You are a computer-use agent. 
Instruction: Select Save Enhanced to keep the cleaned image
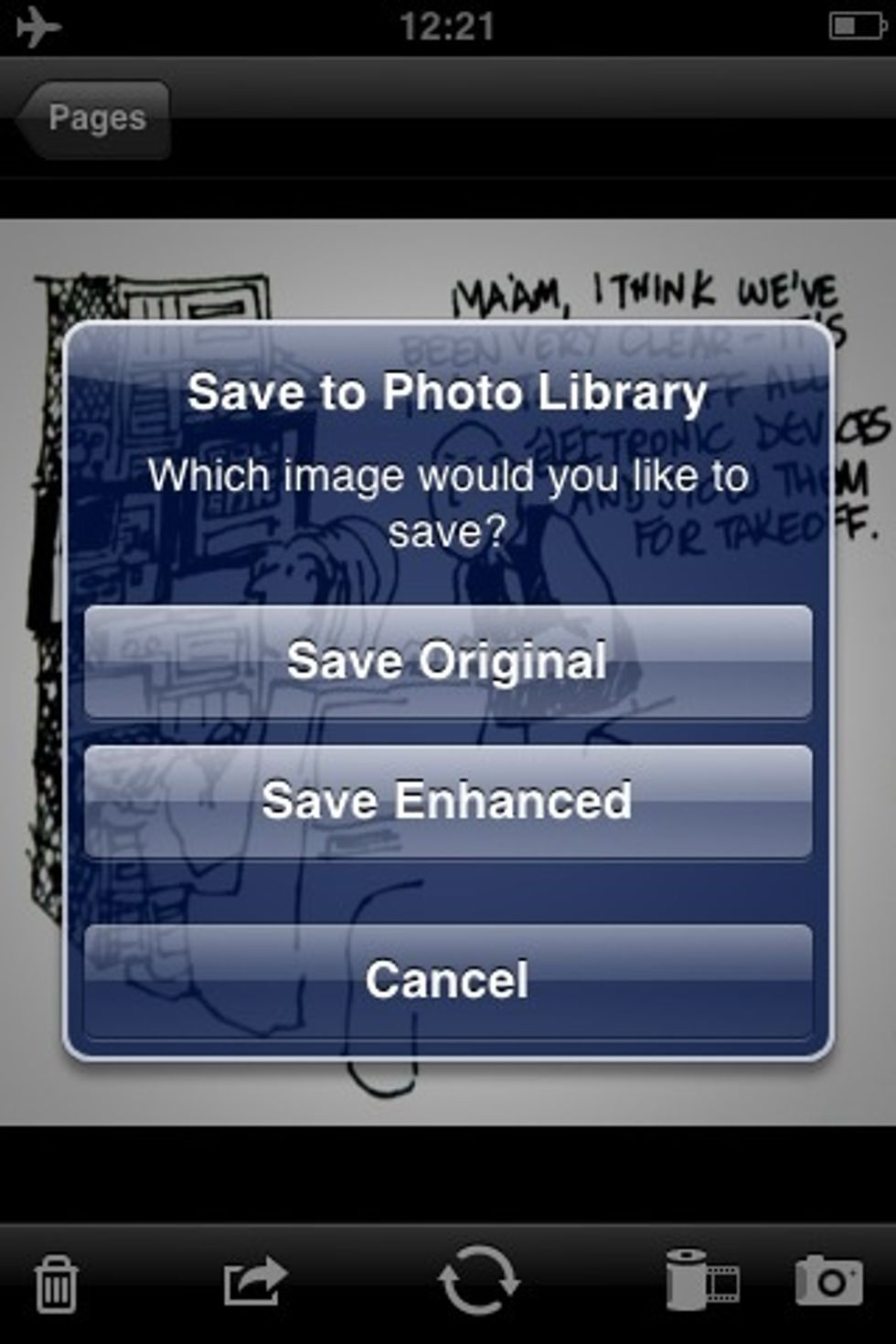tap(447, 800)
